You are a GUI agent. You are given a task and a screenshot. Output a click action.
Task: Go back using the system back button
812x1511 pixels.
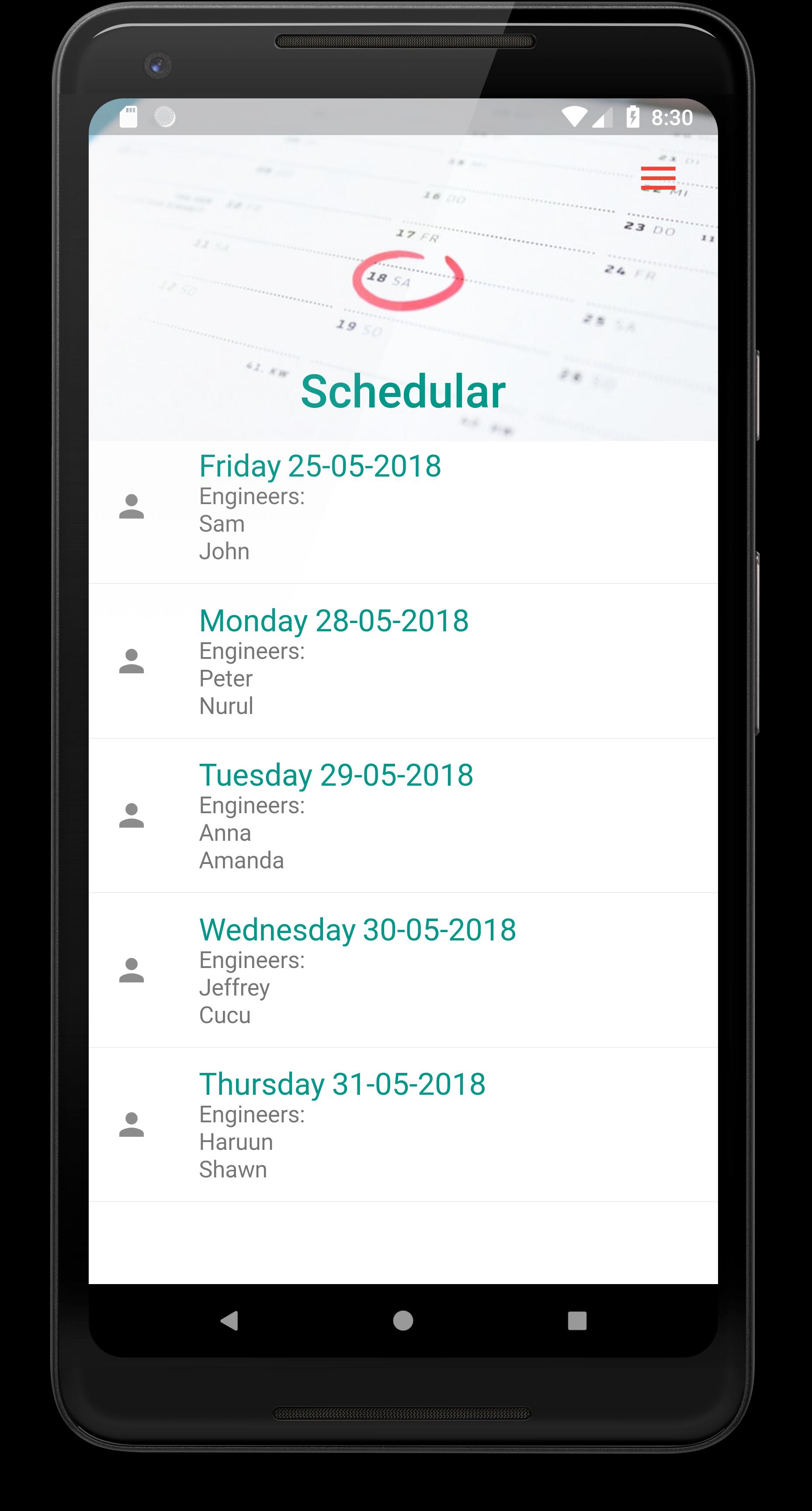[x=229, y=1321]
